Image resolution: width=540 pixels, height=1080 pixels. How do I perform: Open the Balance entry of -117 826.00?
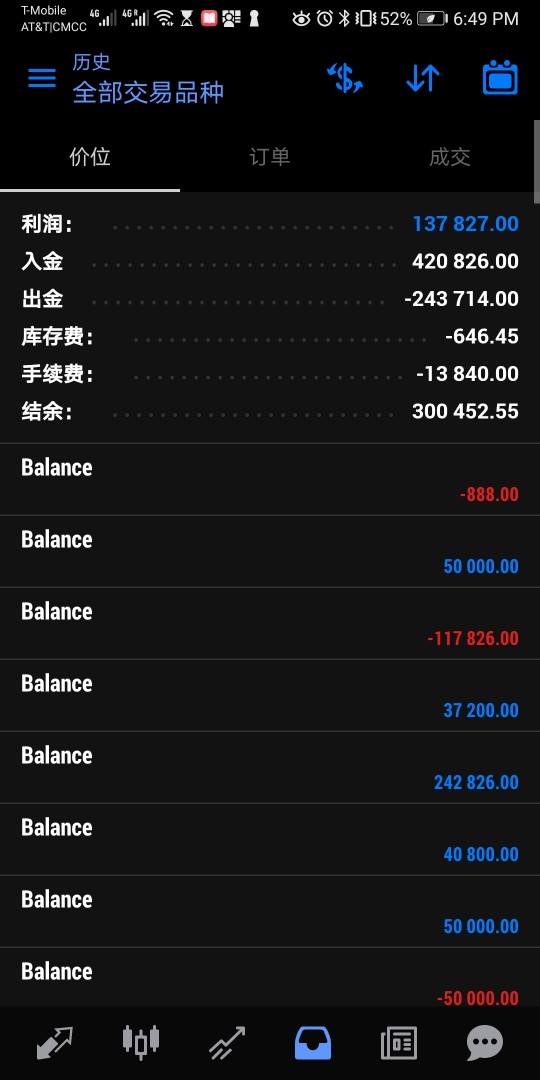click(270, 623)
